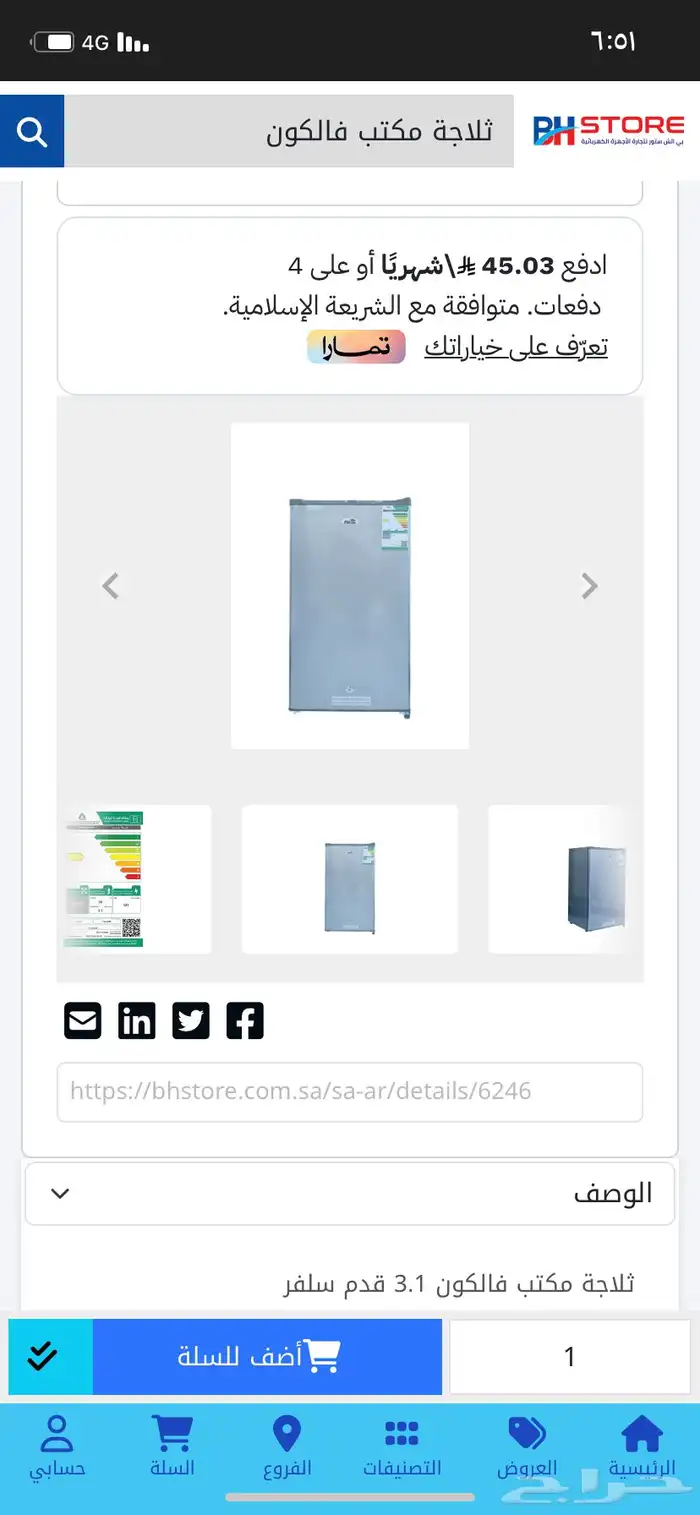Share the product on LinkedIn
Screen dimensions: 700x1515
(x=137, y=1021)
